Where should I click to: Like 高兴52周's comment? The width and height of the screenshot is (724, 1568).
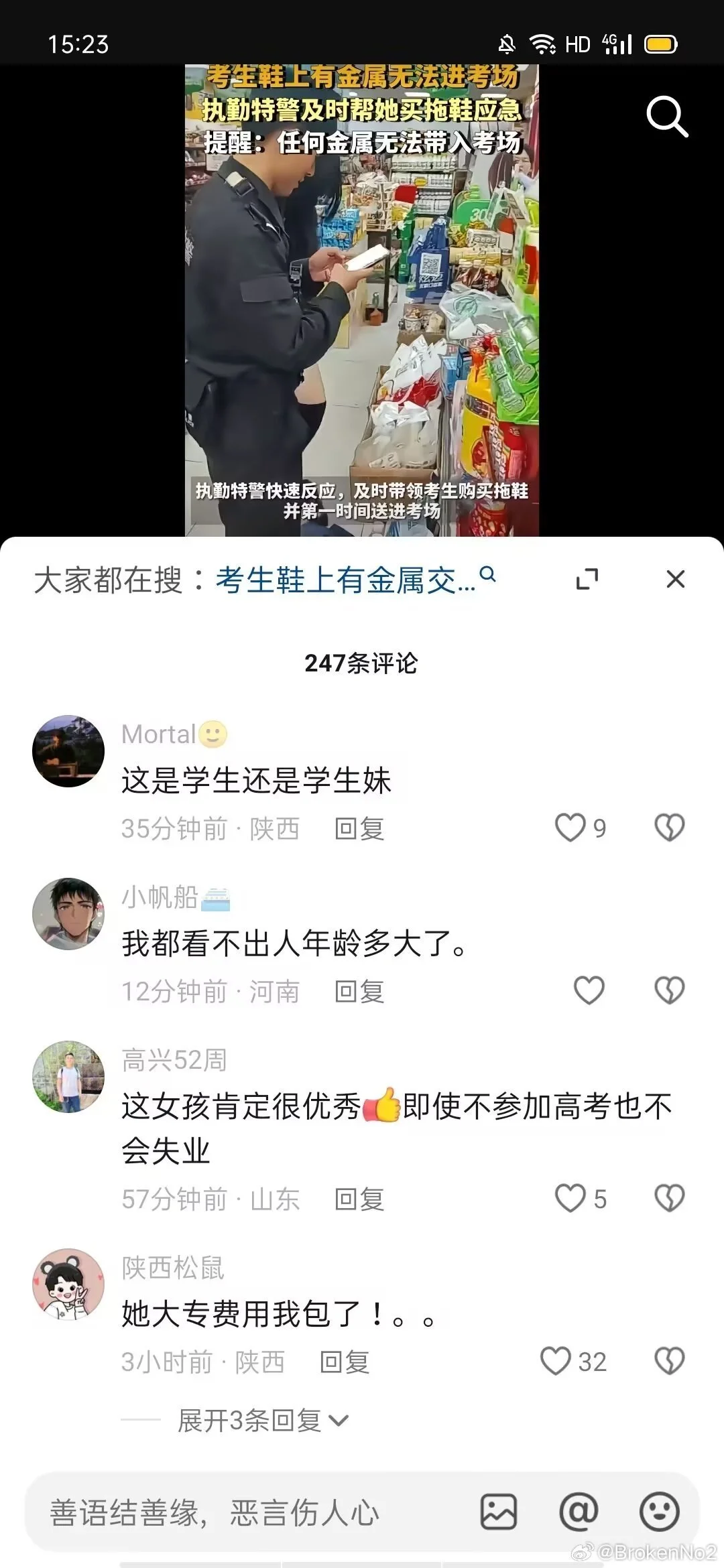570,1198
